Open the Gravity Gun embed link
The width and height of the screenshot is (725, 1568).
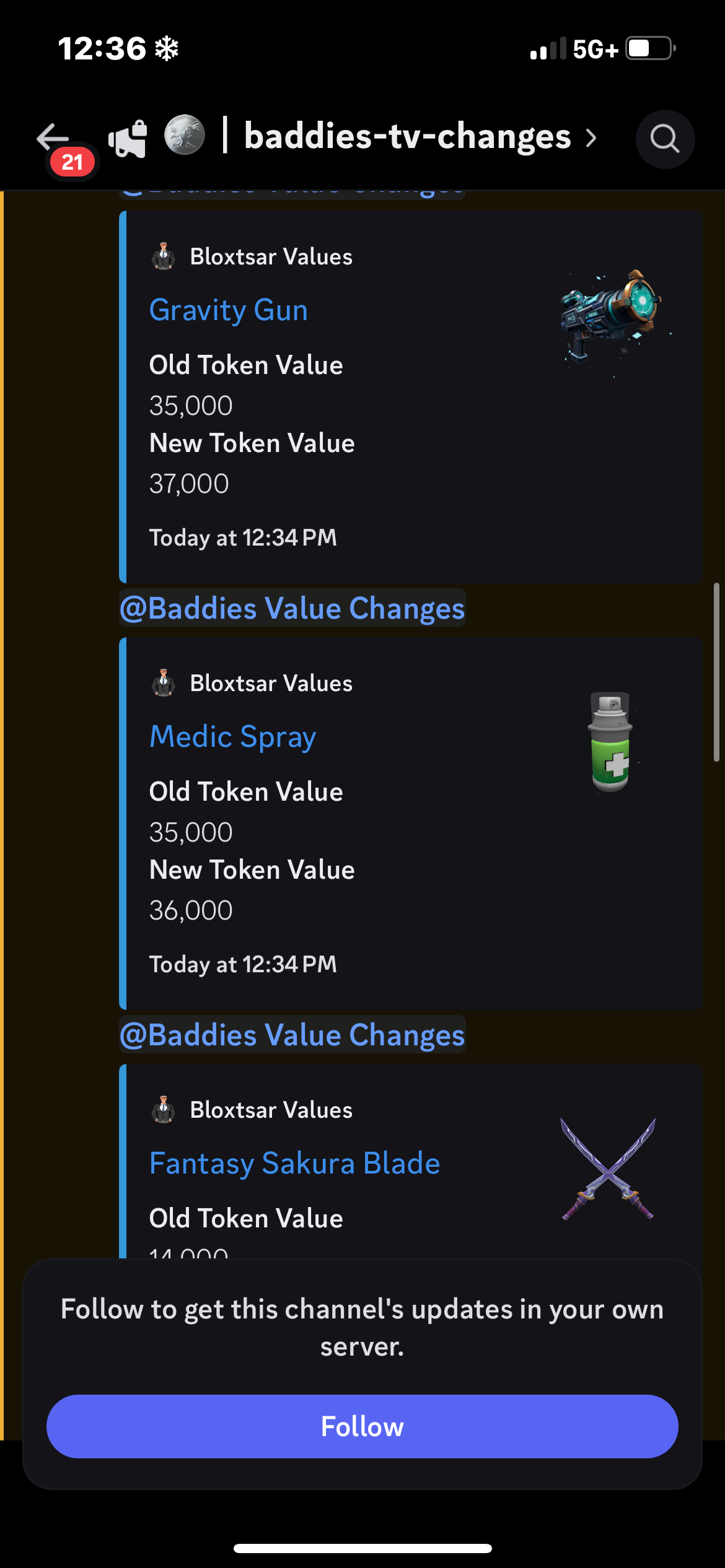coord(229,310)
